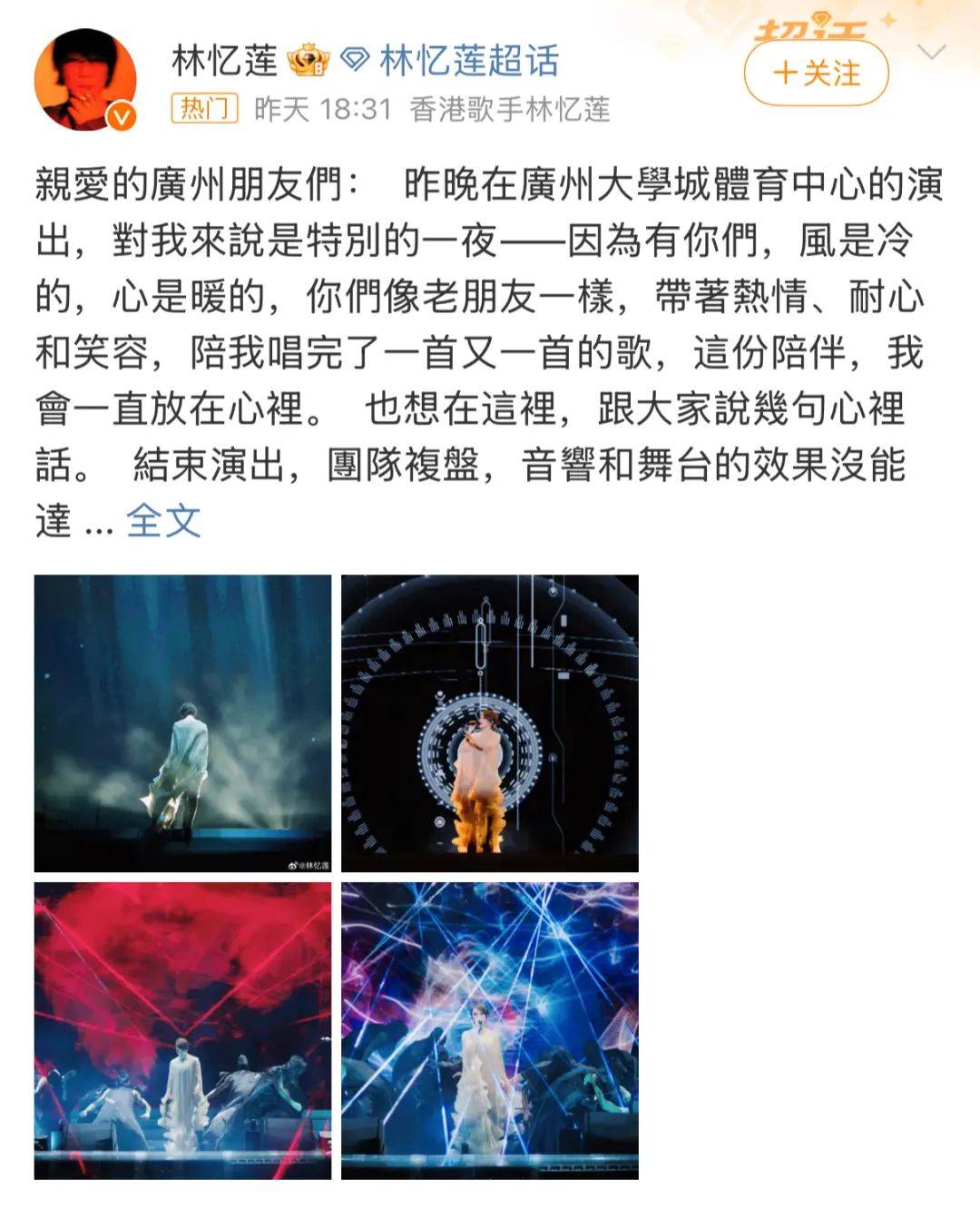Tap the 林忆莲 username

tap(224, 61)
